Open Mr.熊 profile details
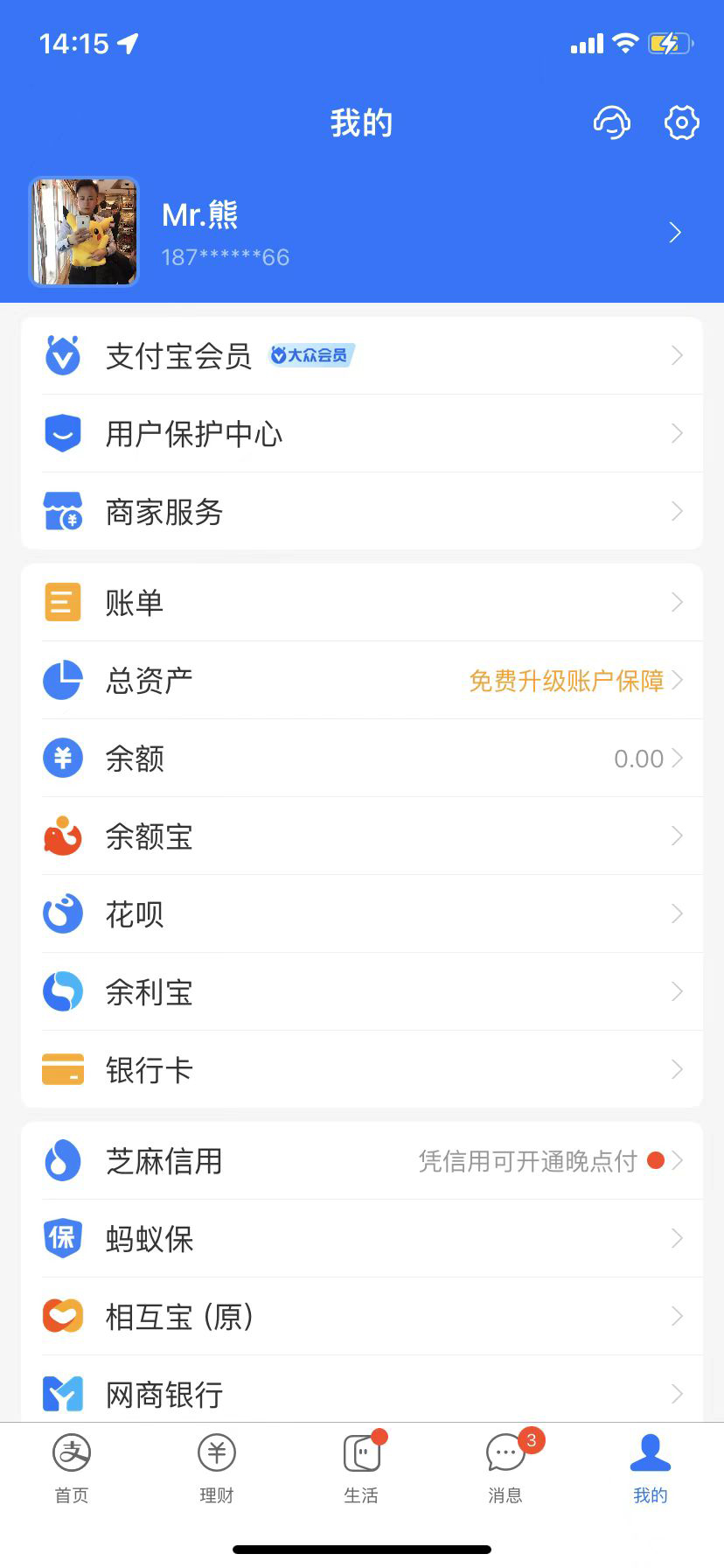This screenshot has width=724, height=1568. 361,232
